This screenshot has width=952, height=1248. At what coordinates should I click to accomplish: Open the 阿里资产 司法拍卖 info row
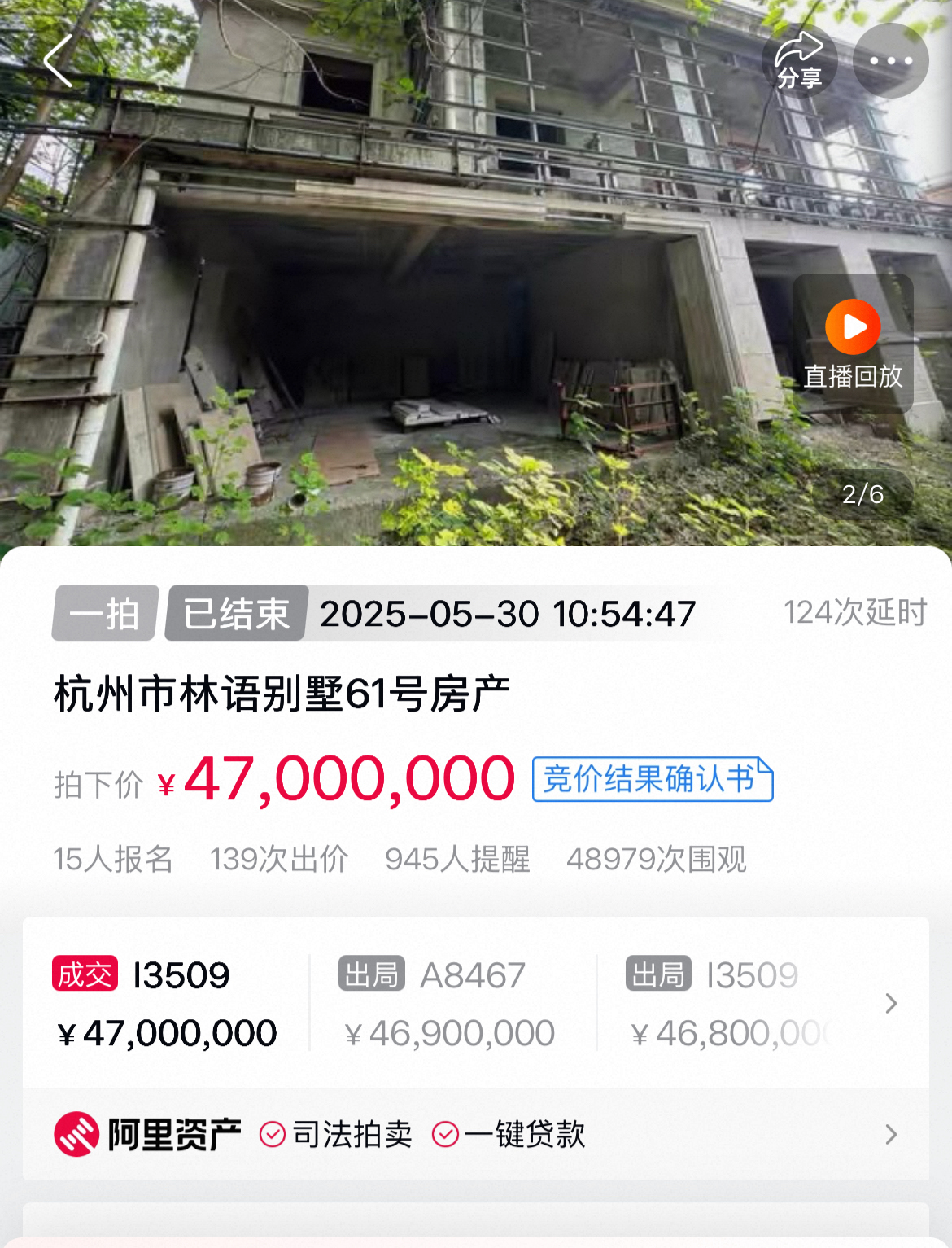475,1134
